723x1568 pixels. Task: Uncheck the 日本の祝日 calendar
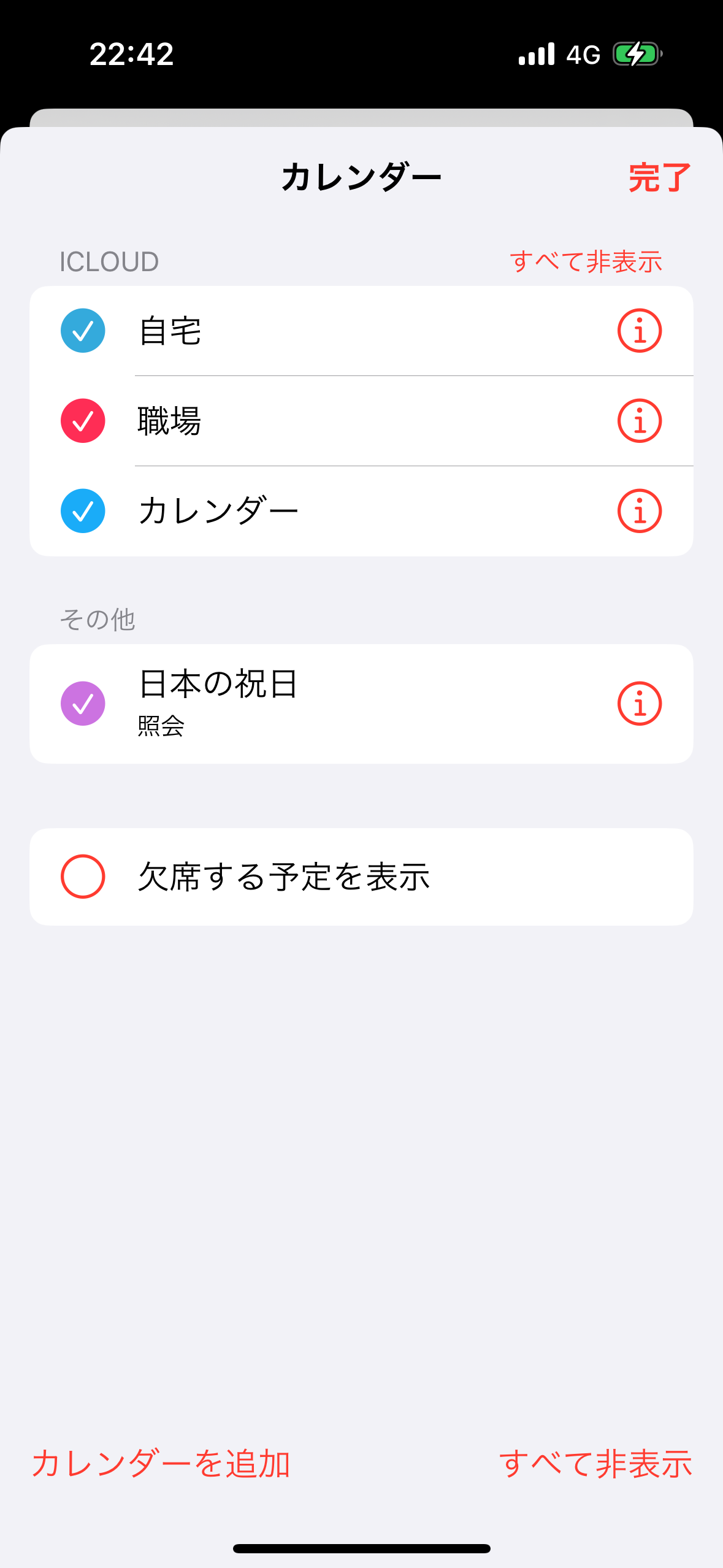83,704
